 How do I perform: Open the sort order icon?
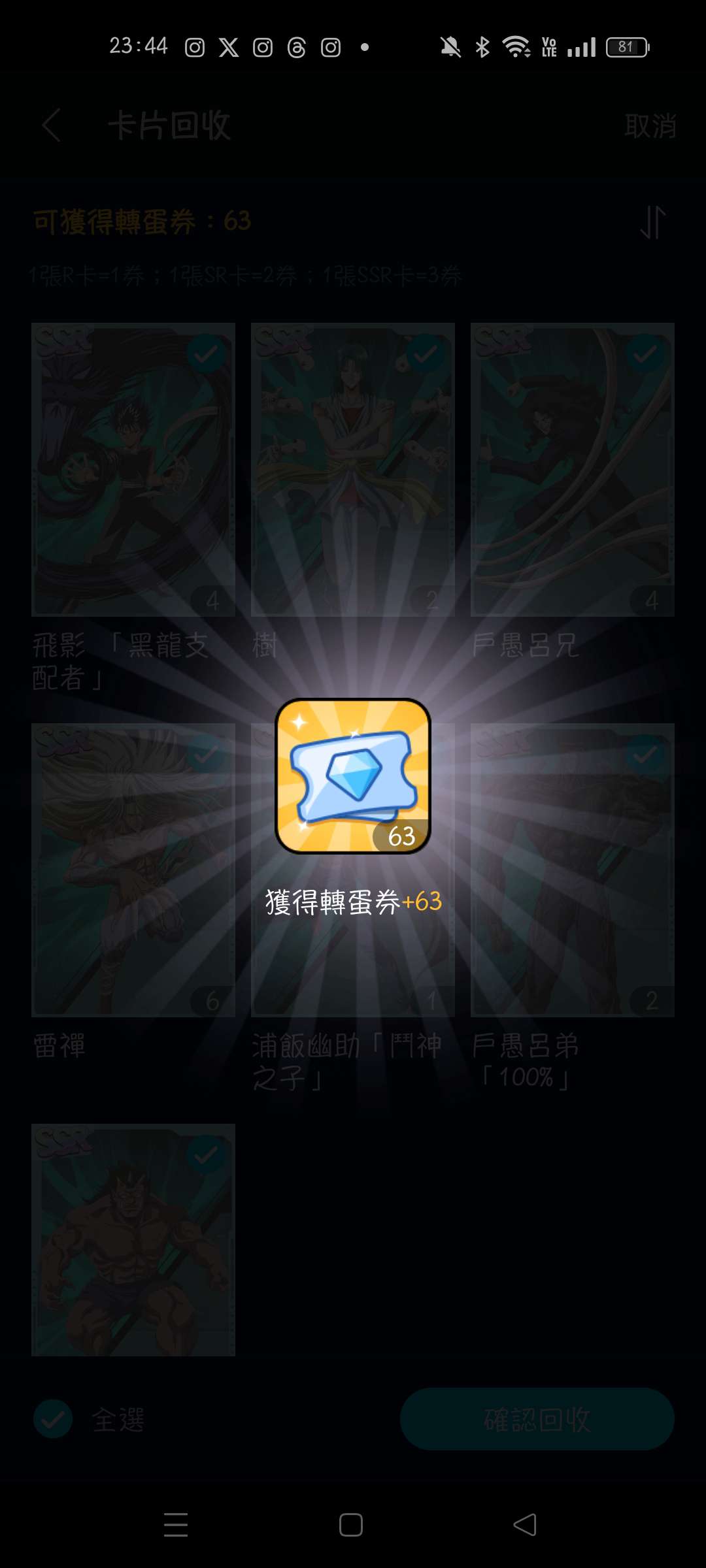(x=652, y=222)
